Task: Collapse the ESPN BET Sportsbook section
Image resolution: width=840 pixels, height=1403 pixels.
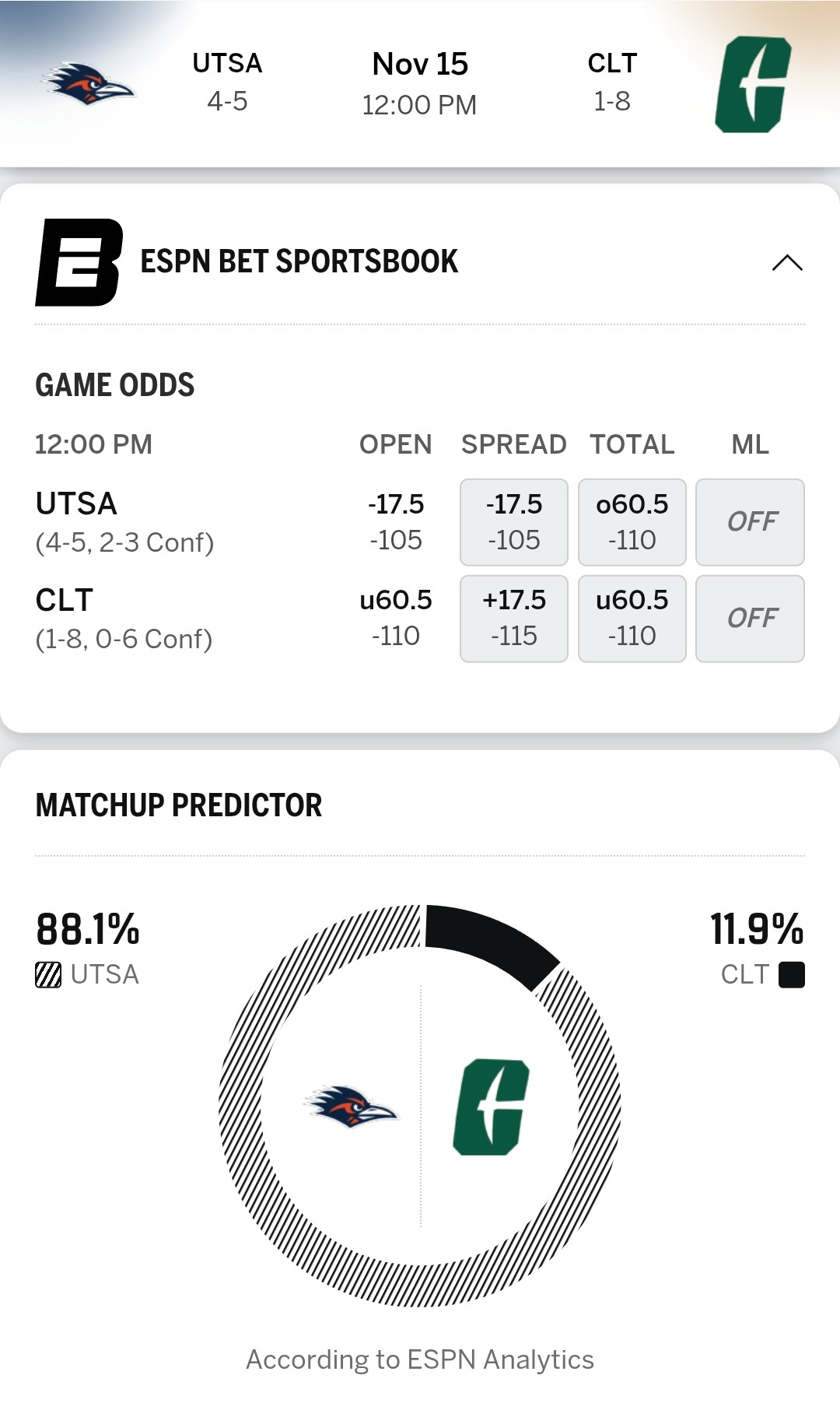Action: click(786, 263)
